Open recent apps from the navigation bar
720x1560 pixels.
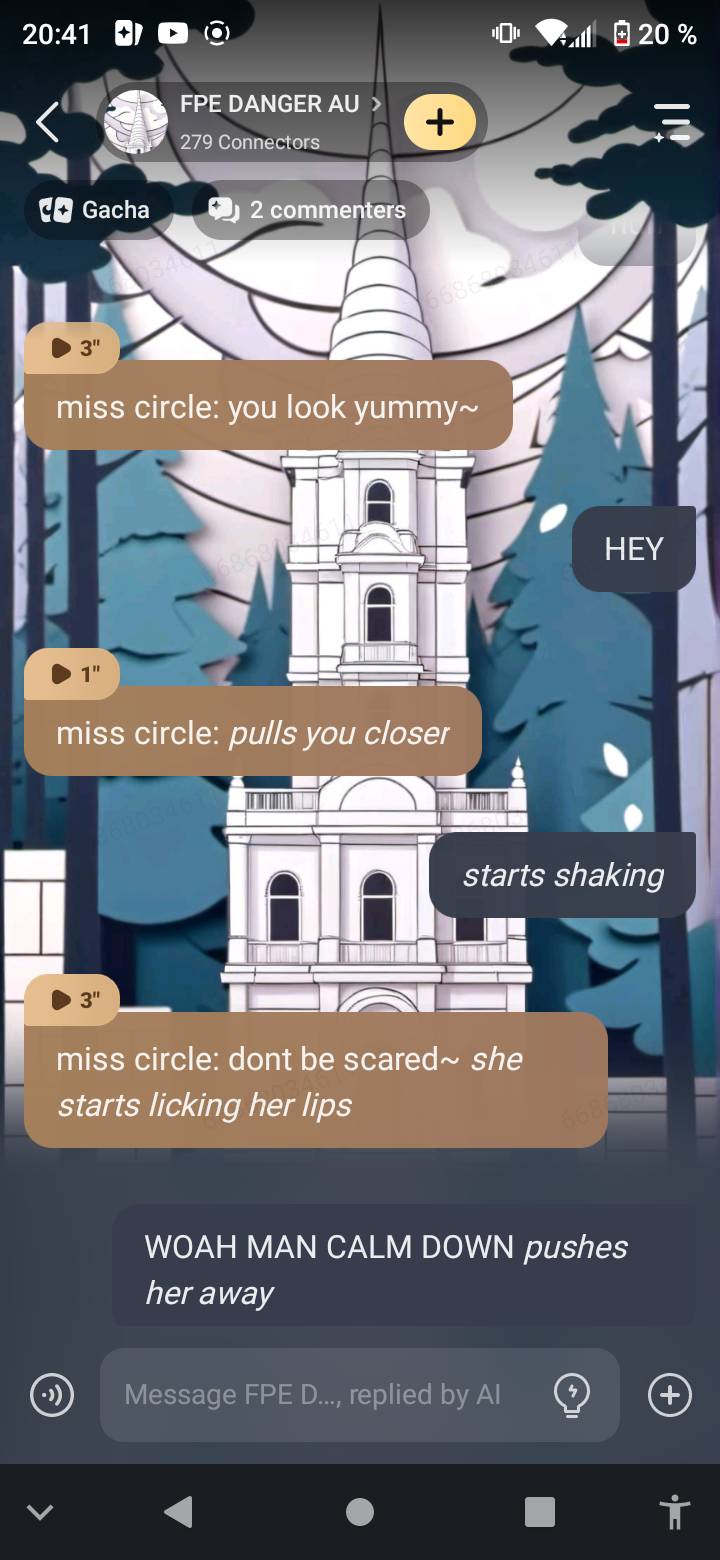pos(540,1512)
